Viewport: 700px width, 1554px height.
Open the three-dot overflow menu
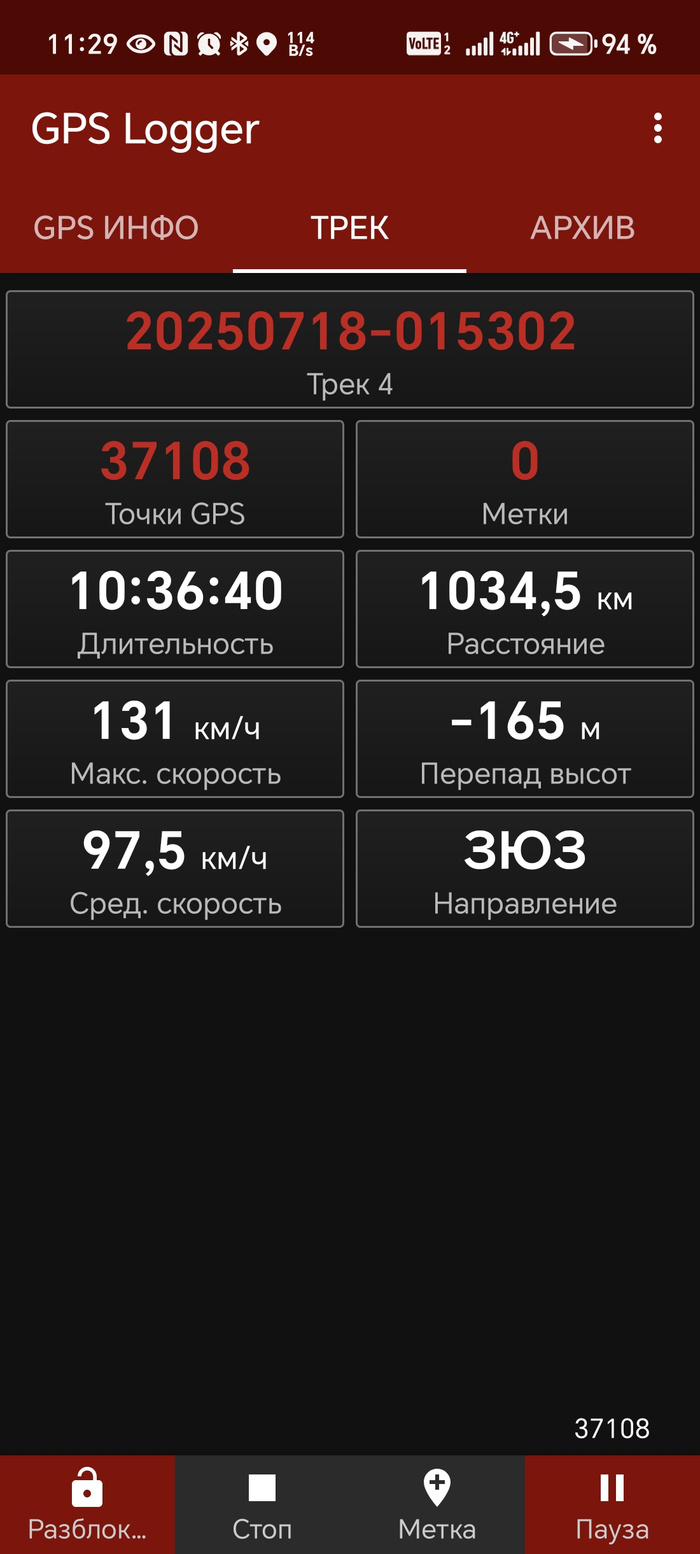(657, 129)
